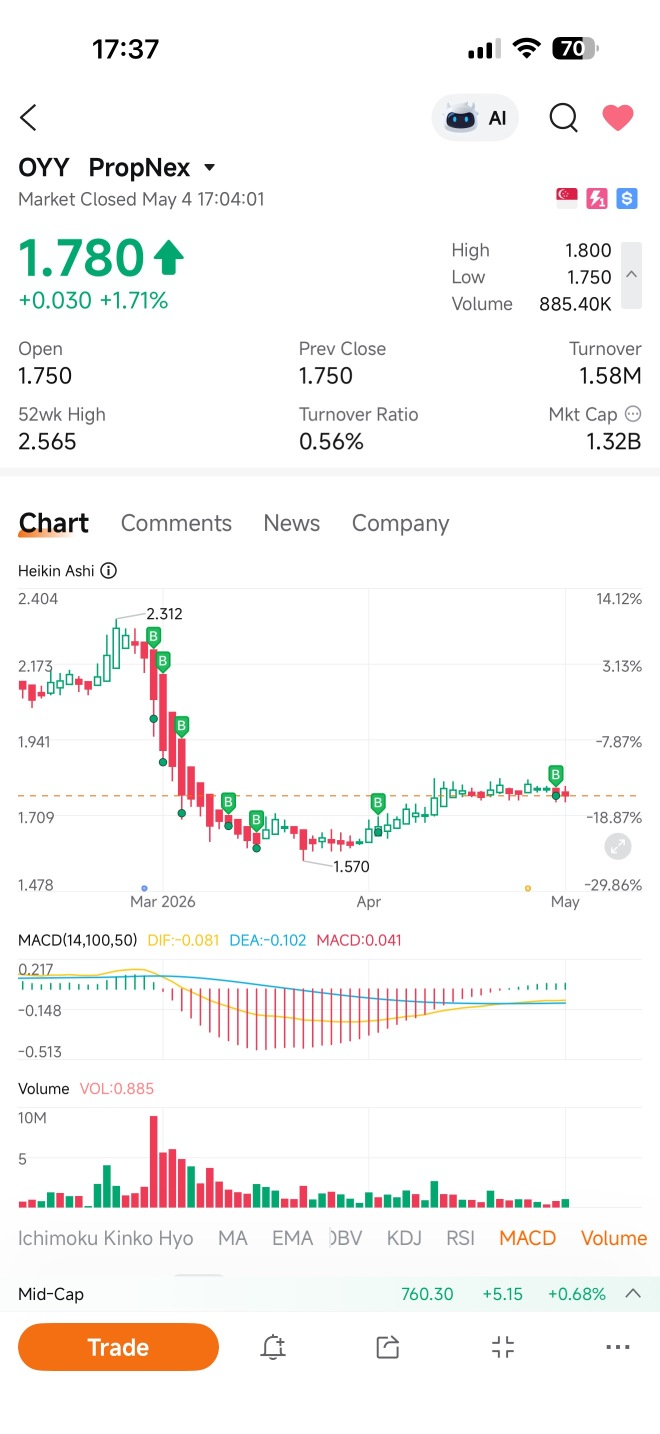The image size is (660, 1434).
Task: Show Heikin Ashi info tooltip
Action: pyautogui.click(x=109, y=571)
